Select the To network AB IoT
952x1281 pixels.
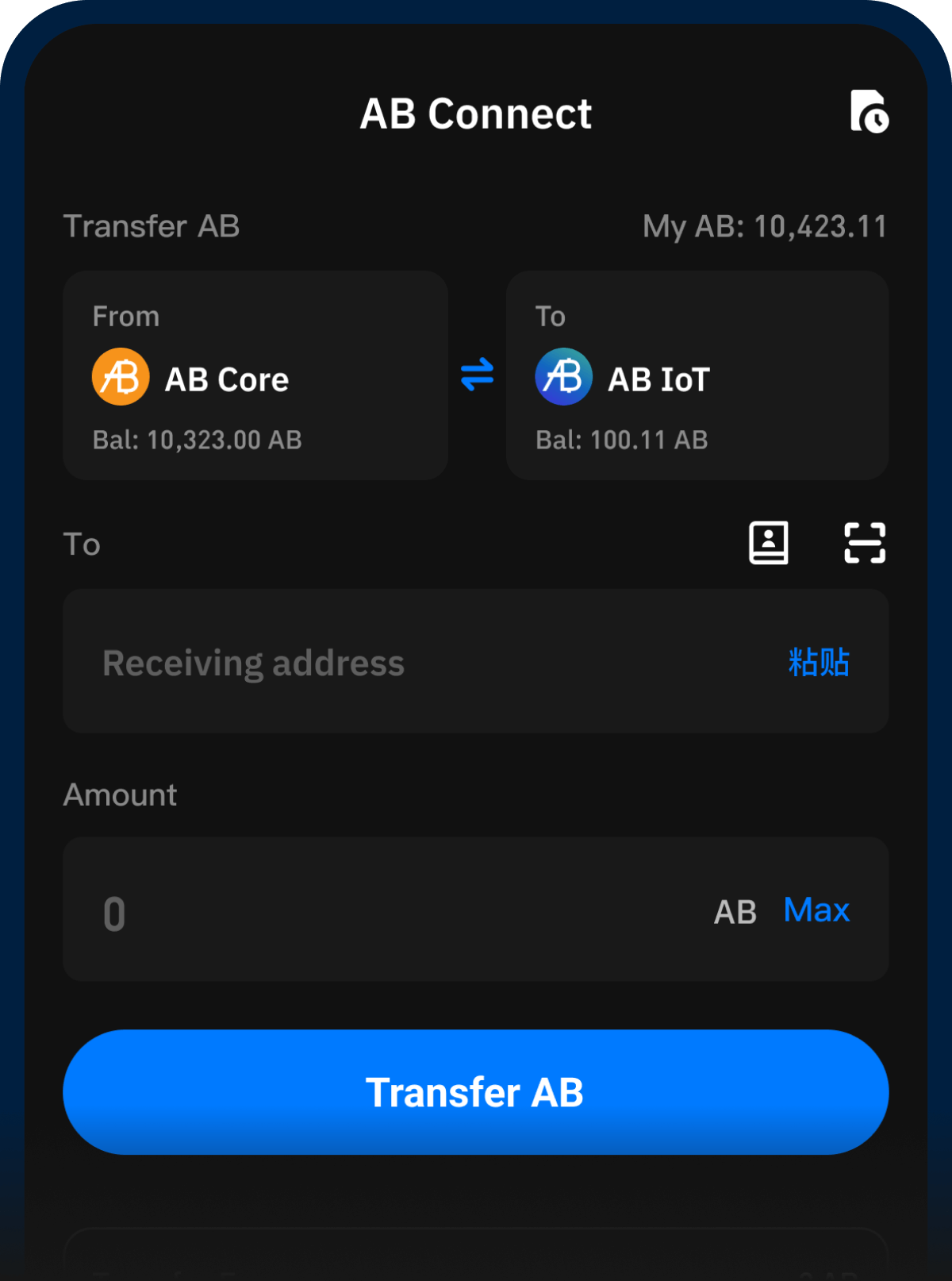[697, 375]
